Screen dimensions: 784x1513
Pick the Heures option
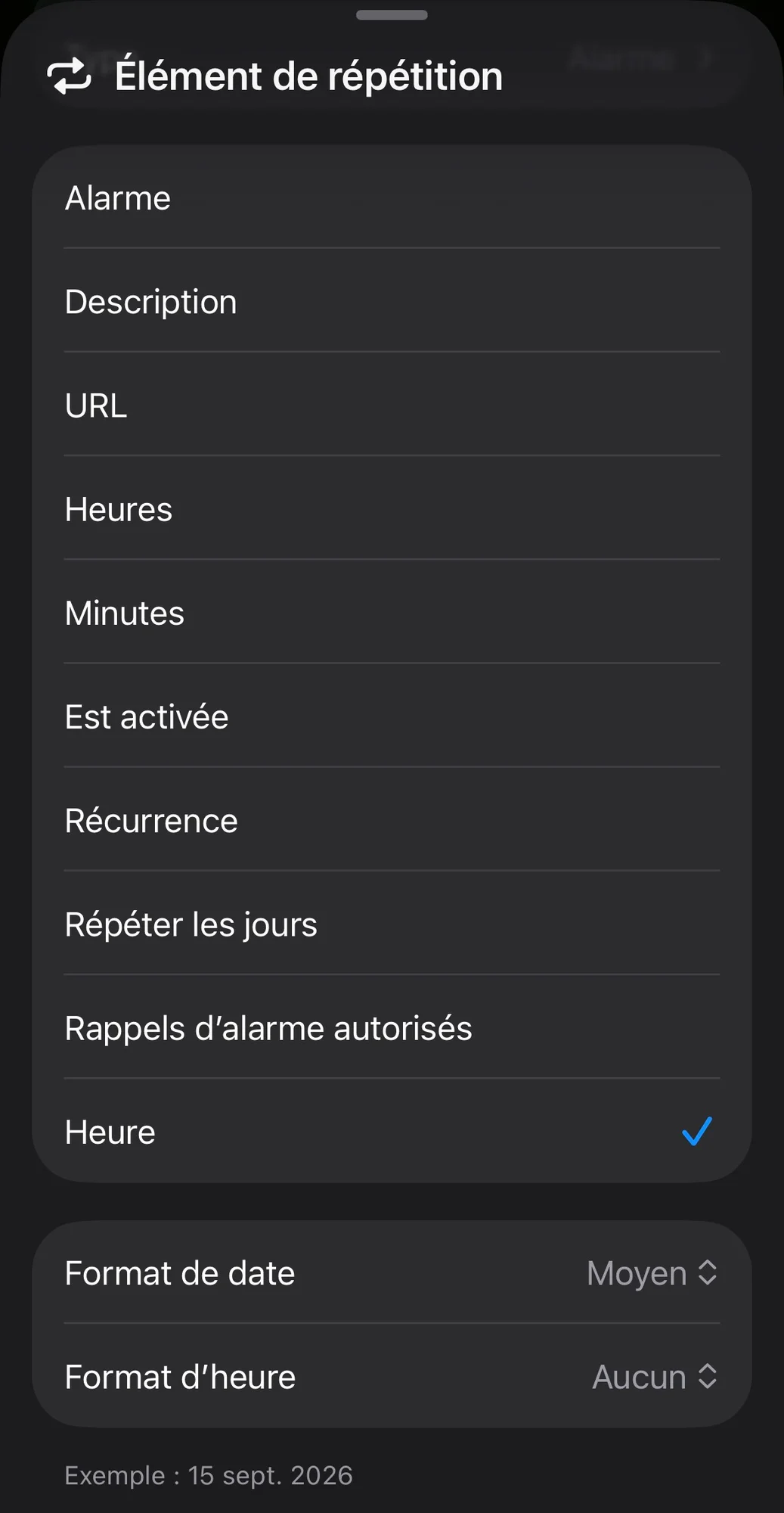pyautogui.click(x=392, y=509)
